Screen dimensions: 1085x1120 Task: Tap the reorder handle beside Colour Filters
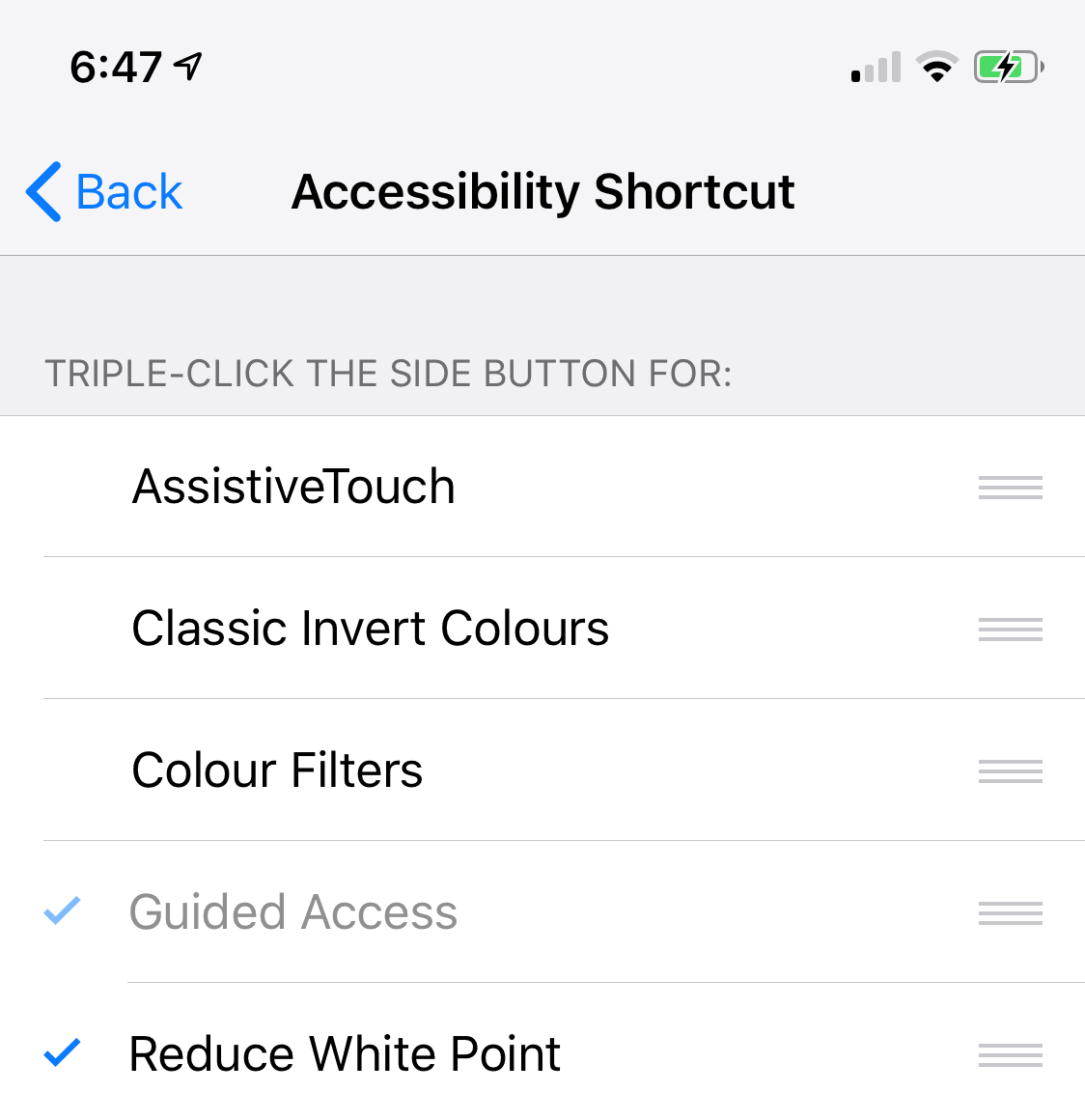tap(1010, 771)
